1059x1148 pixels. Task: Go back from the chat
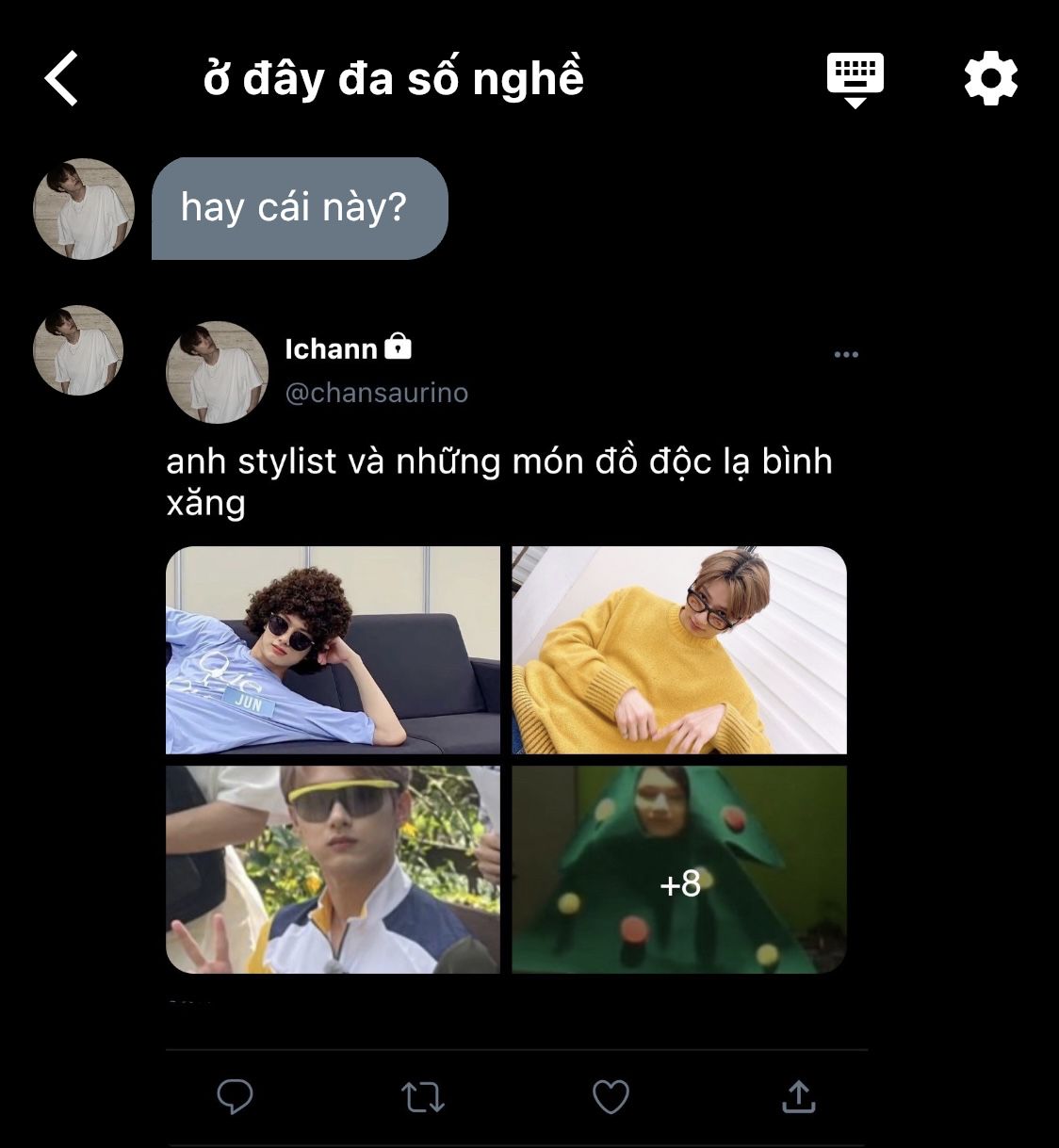62,78
